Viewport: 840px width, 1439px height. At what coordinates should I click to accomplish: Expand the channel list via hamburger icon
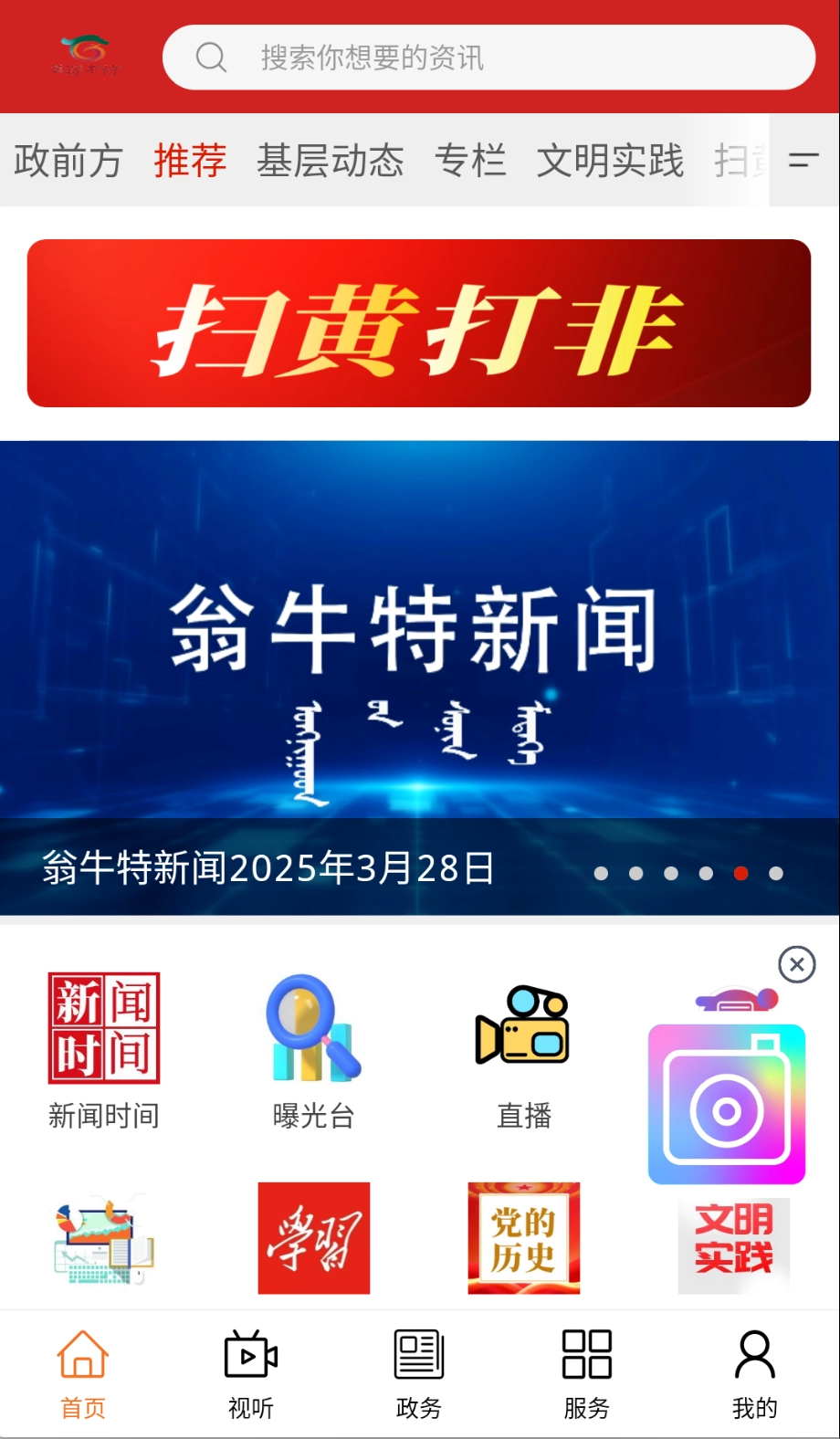coord(803,162)
